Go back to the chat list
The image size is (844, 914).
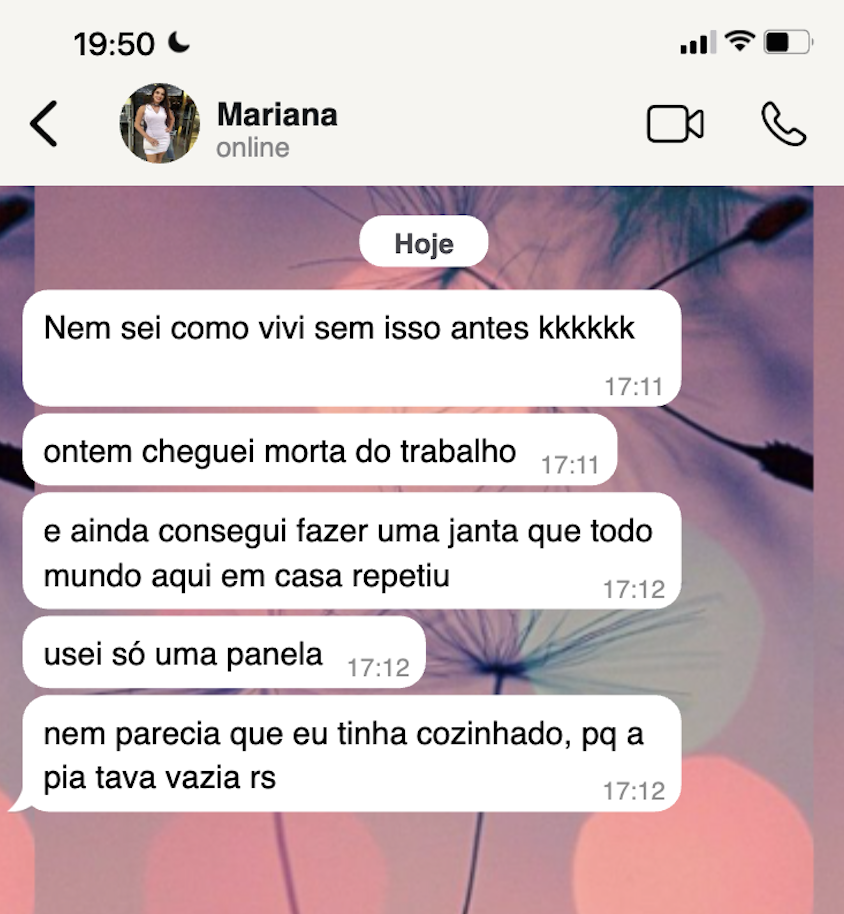[x=44, y=124]
